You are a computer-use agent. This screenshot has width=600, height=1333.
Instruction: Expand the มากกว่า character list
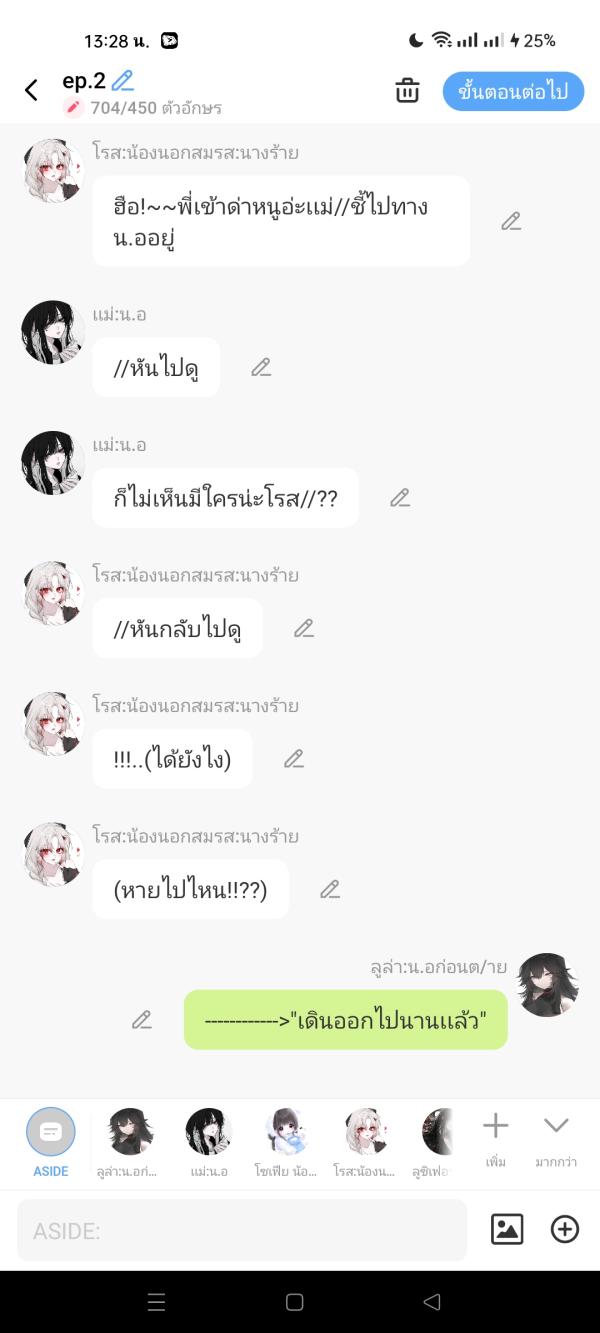[556, 1137]
